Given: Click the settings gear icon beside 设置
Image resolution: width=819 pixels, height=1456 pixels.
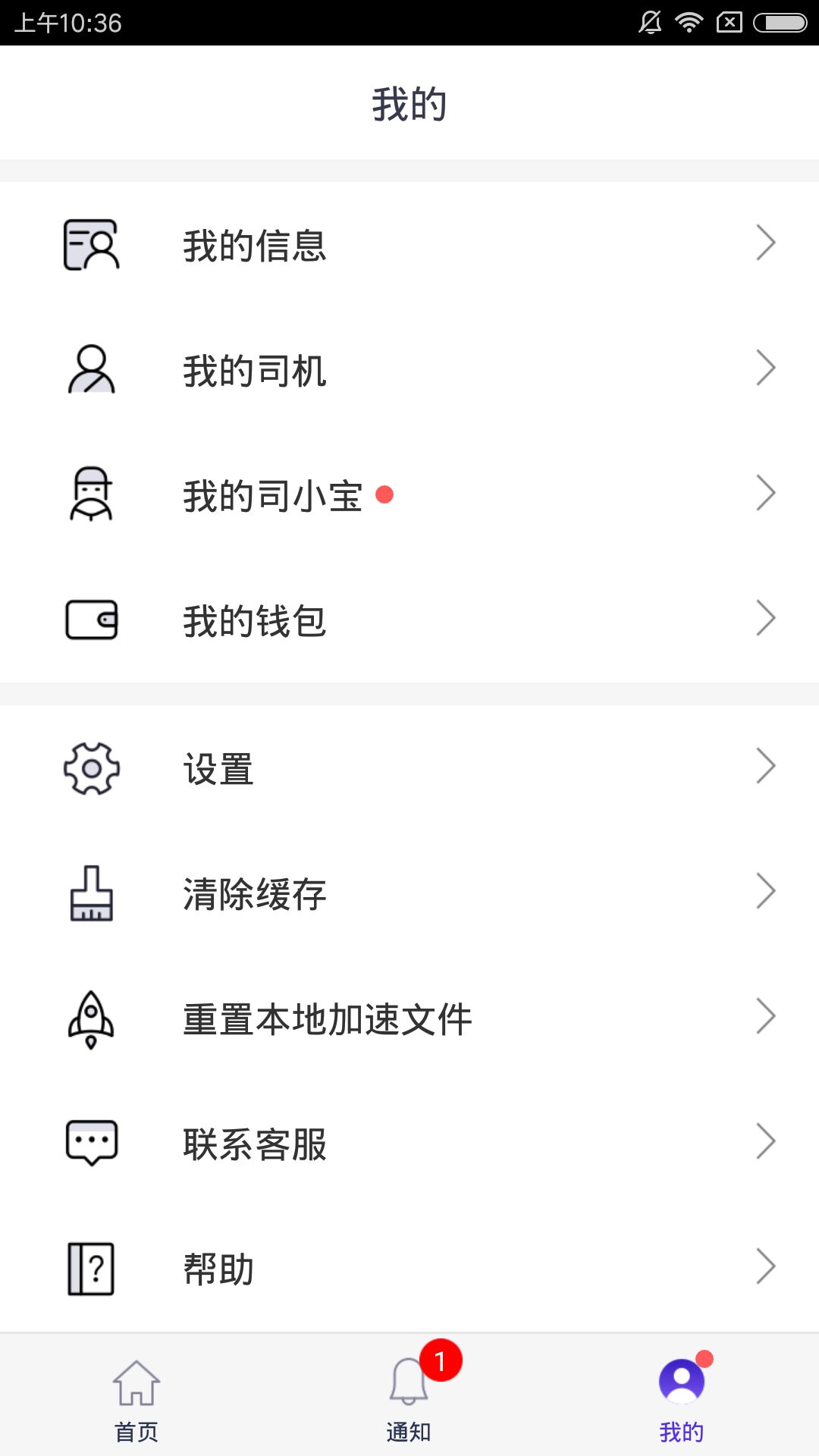Looking at the screenshot, I should [91, 770].
